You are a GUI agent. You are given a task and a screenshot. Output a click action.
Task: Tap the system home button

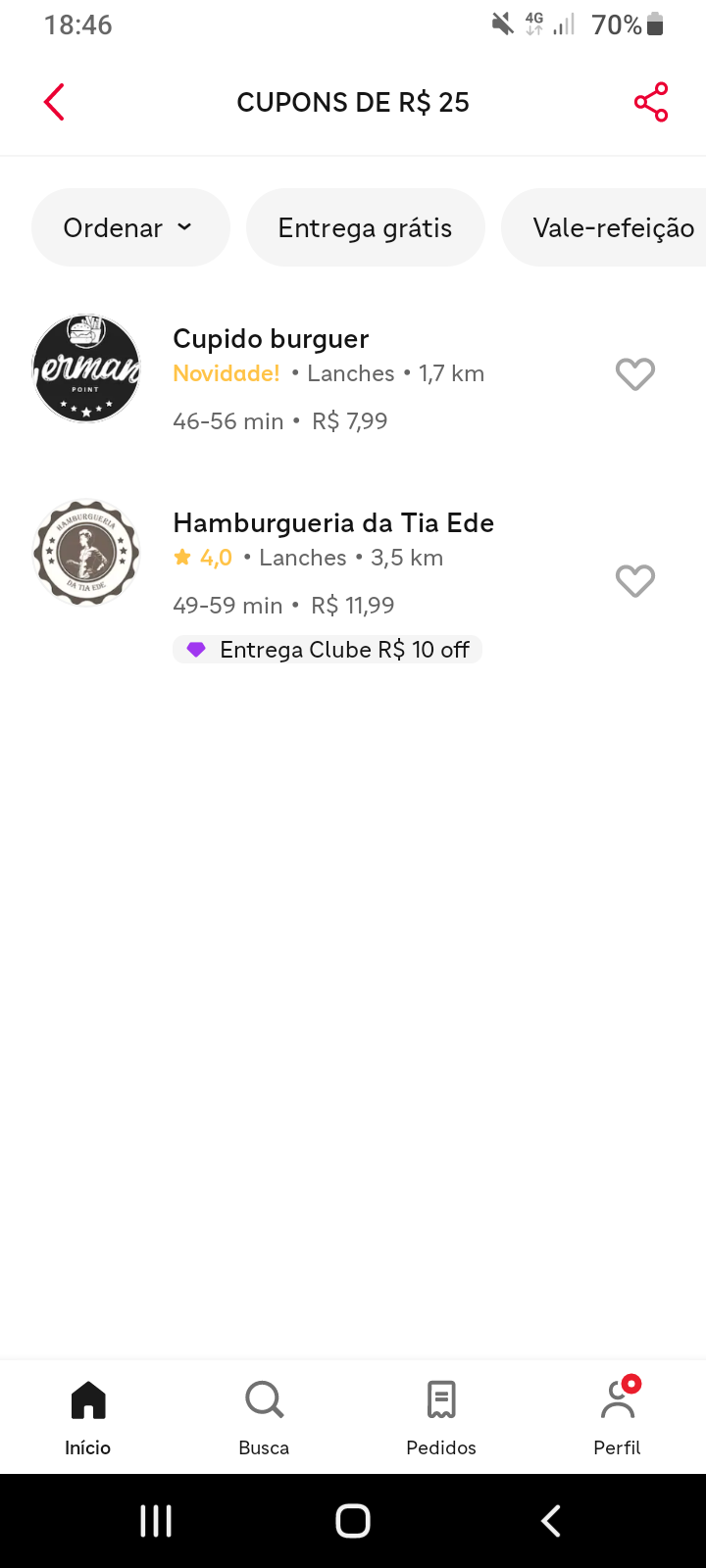point(353,1521)
